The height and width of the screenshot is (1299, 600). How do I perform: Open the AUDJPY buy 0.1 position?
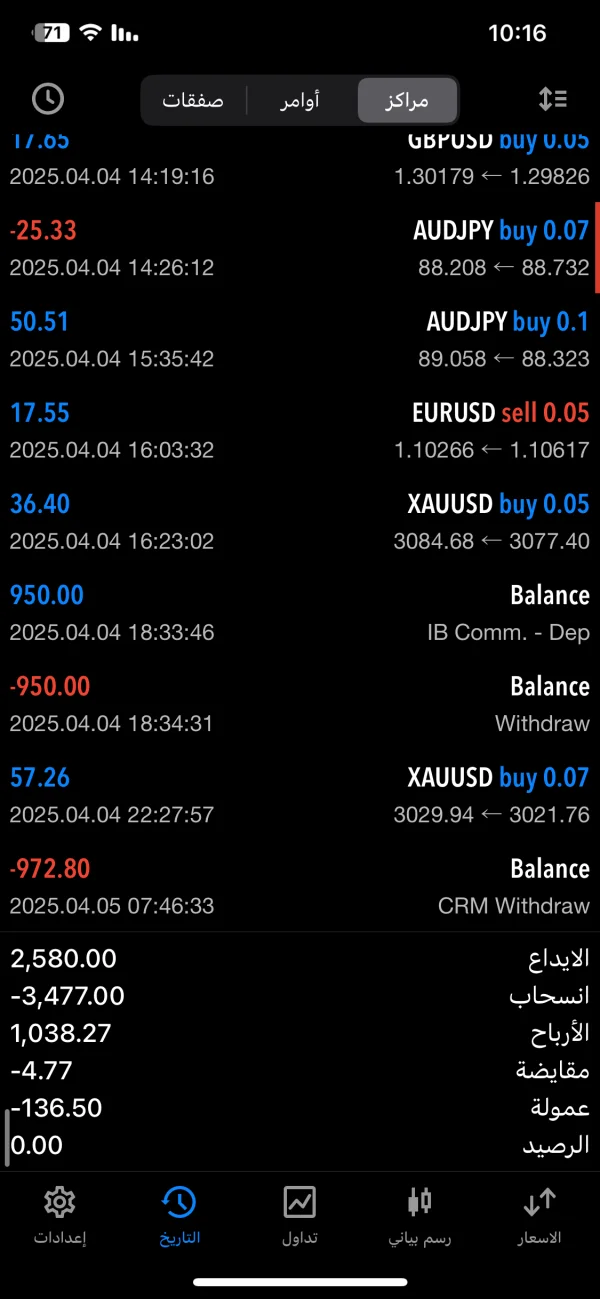click(x=300, y=340)
